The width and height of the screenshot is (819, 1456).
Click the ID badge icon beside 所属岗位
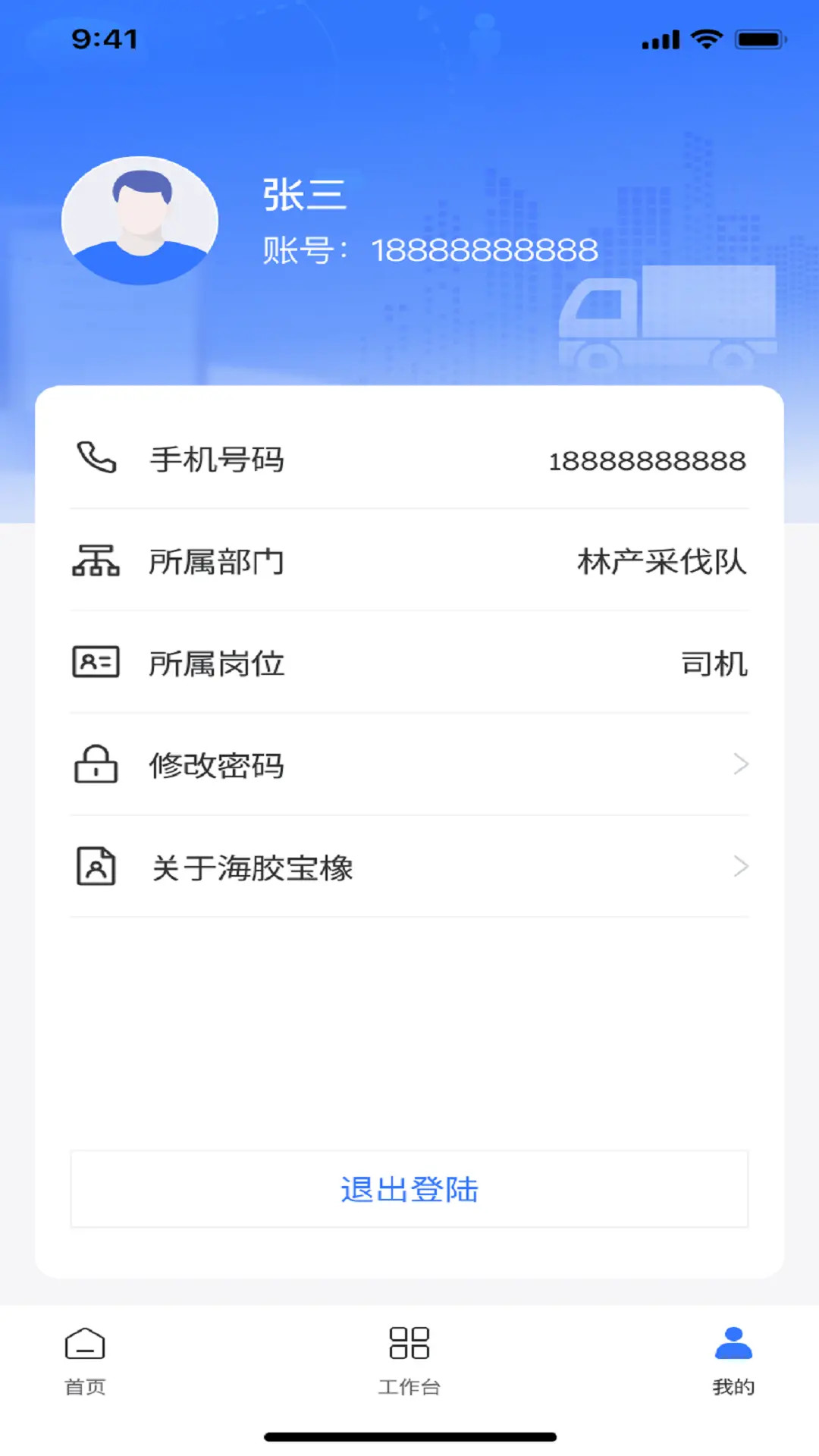95,664
